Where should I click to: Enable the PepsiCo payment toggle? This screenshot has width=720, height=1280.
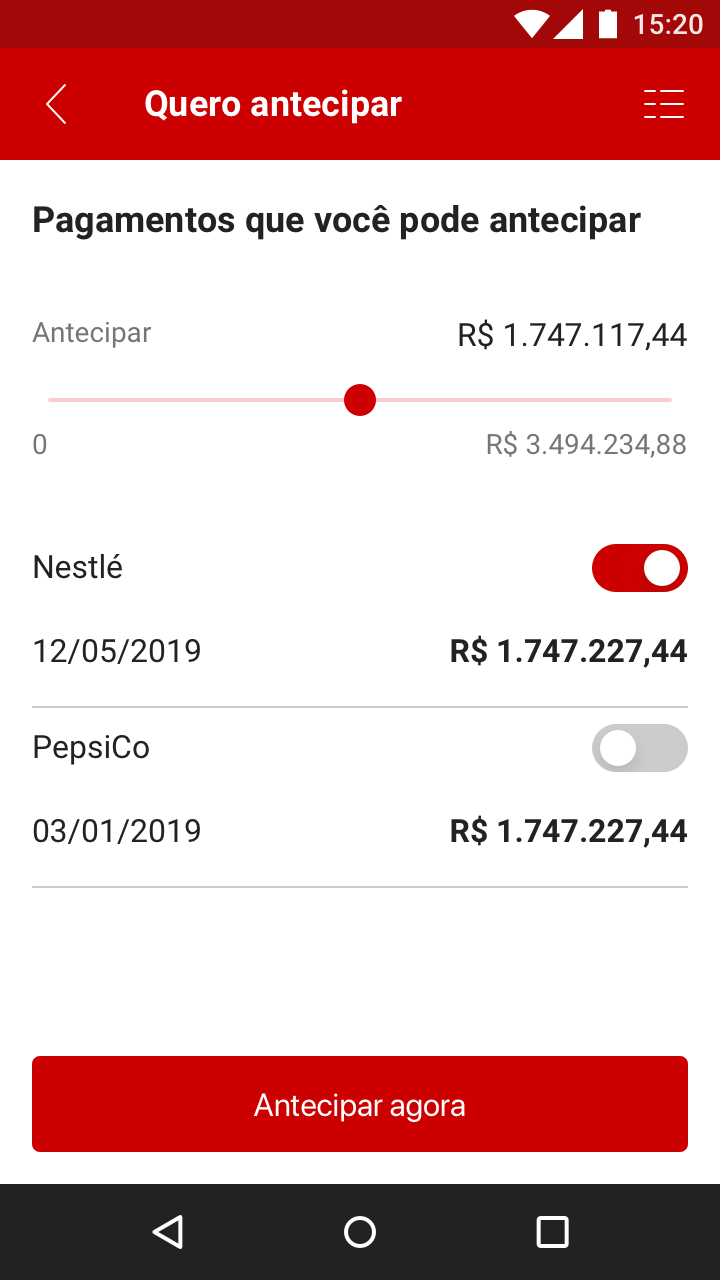coord(640,748)
